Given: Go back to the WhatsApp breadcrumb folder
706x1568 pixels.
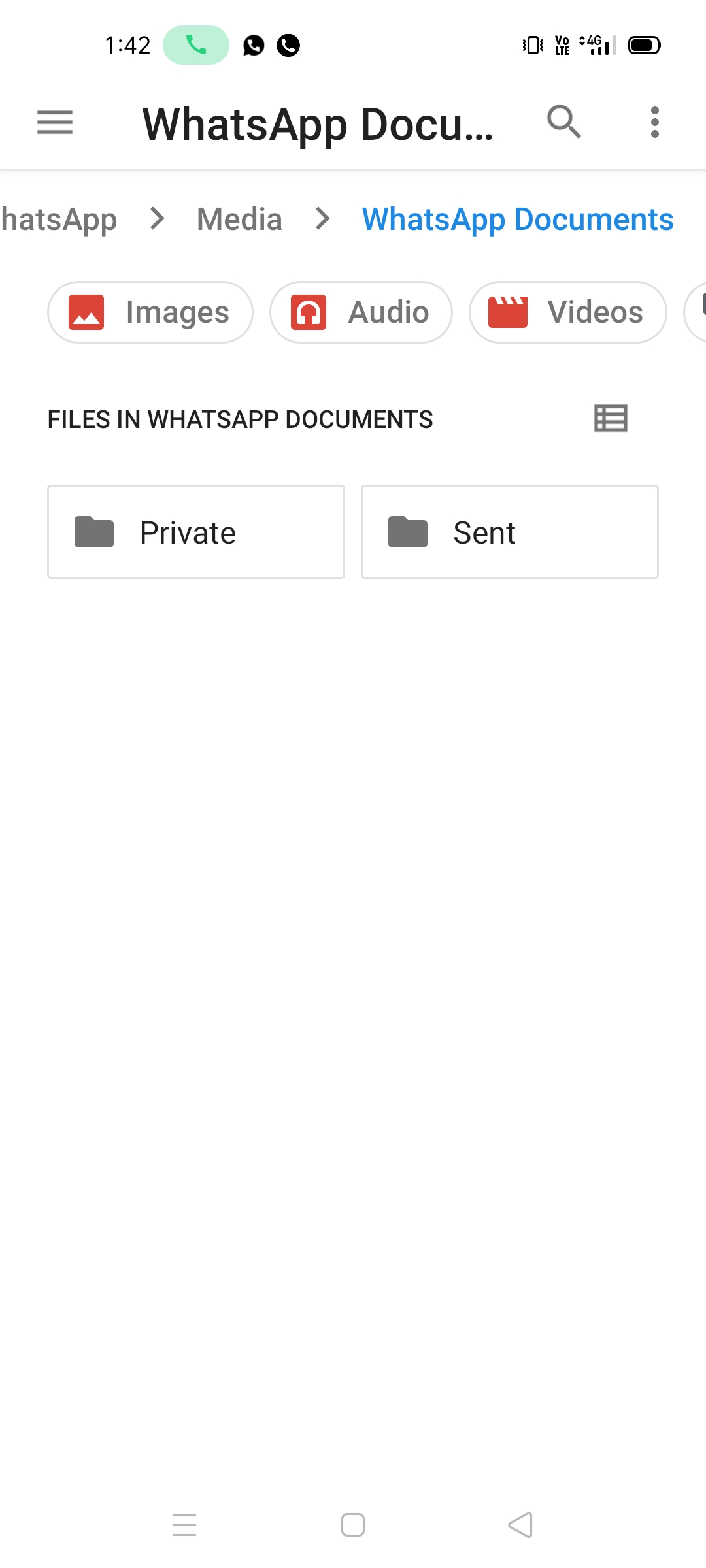Looking at the screenshot, I should tap(59, 219).
